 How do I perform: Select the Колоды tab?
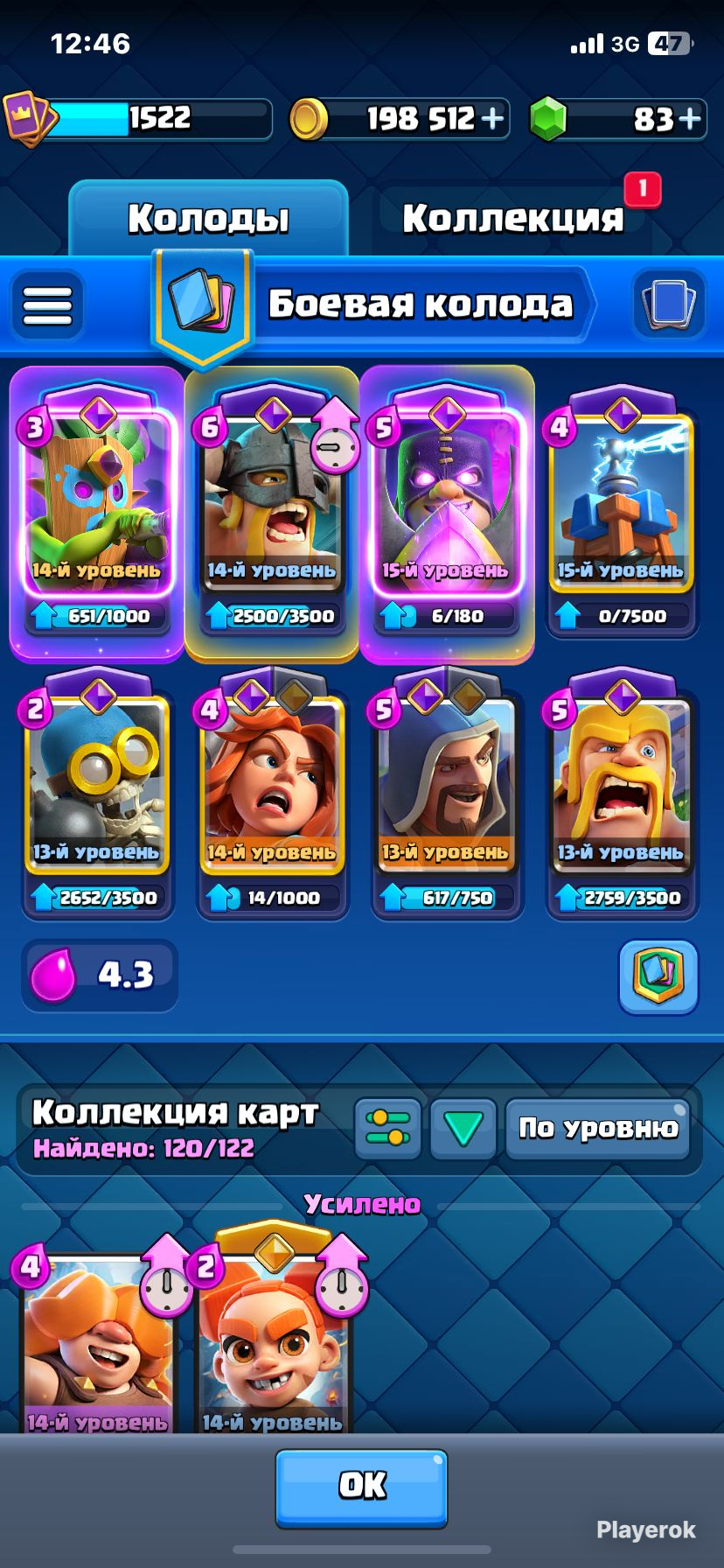tap(208, 218)
